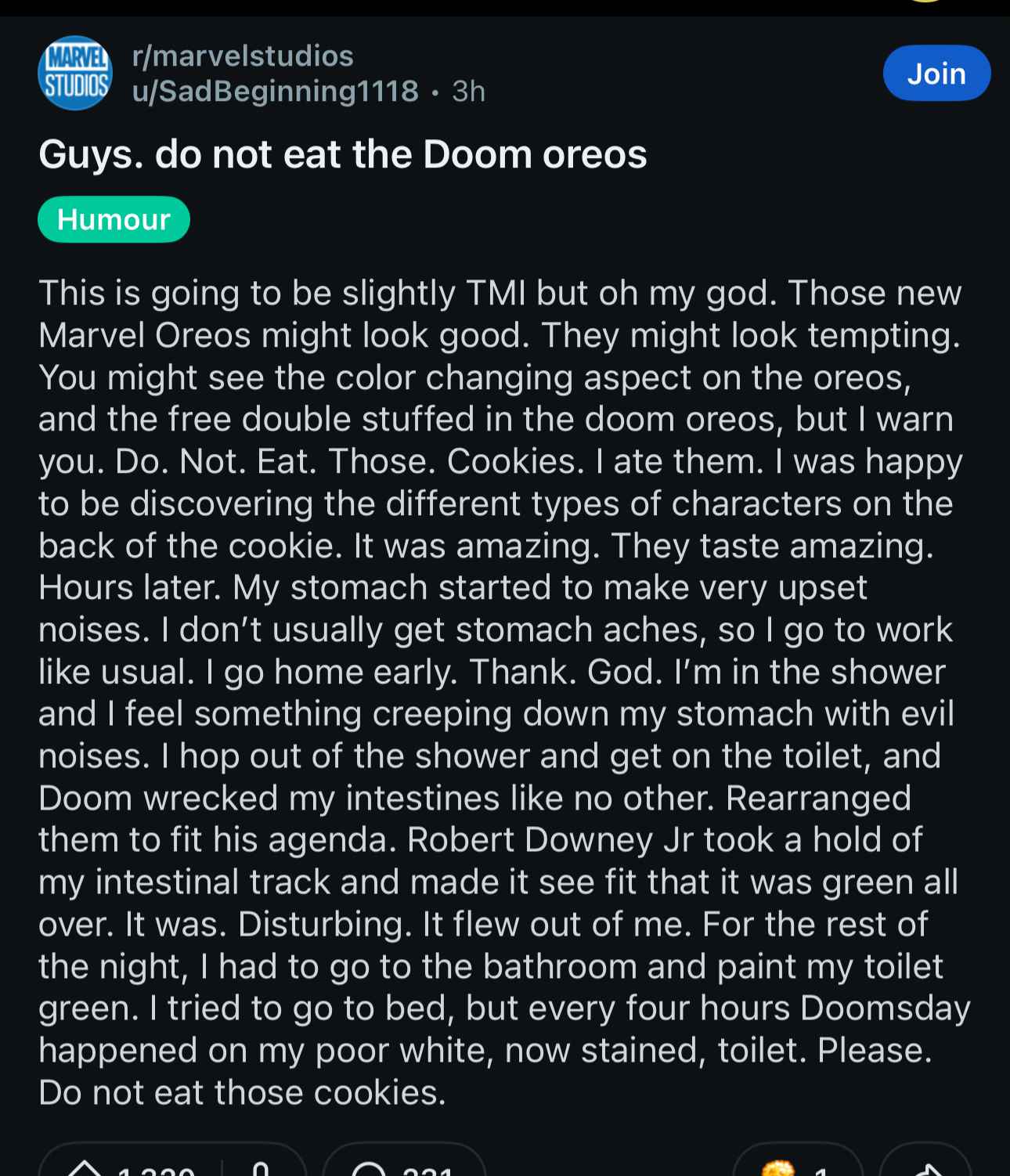1010x1176 pixels.
Task: Filter posts by the Humour flair
Action: point(114,219)
